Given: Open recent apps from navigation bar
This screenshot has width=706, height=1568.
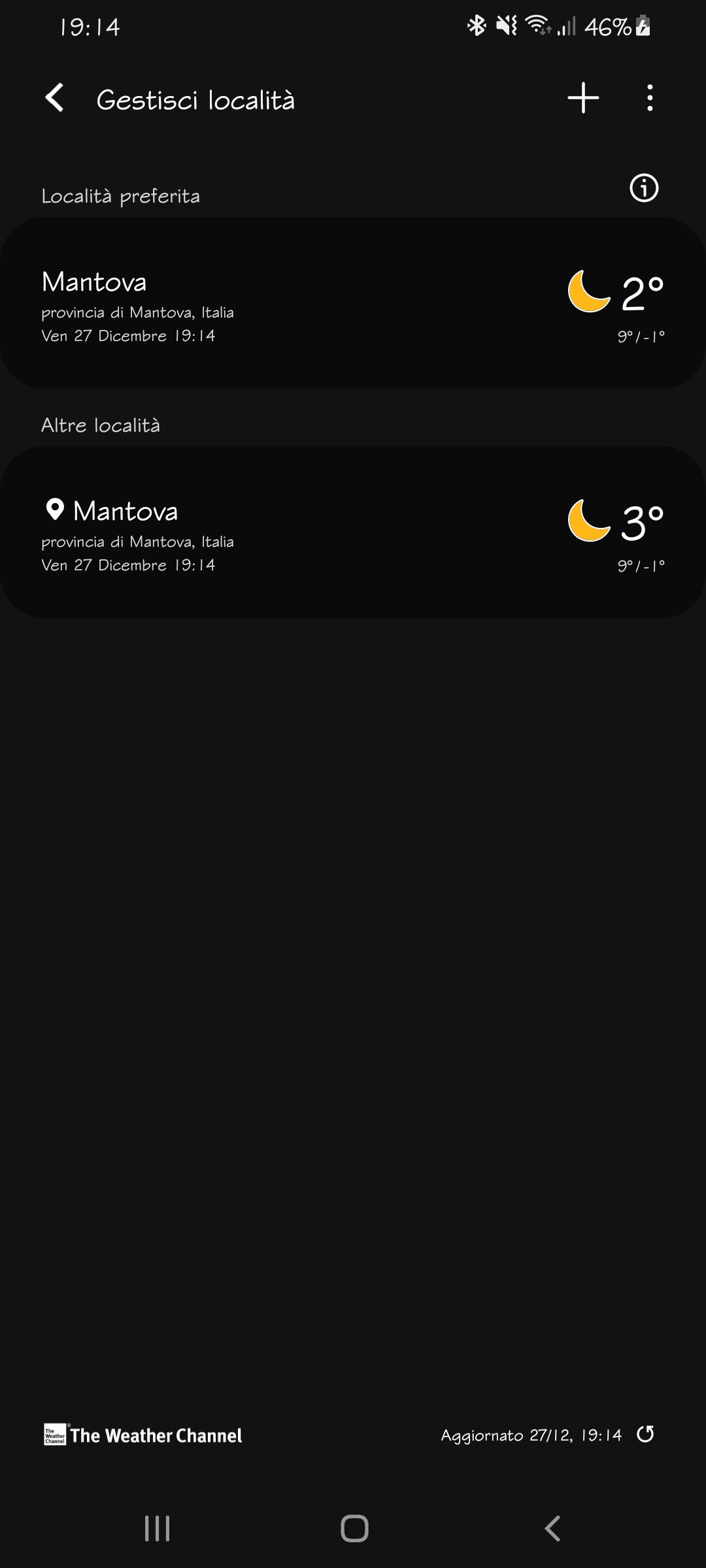Looking at the screenshot, I should tap(157, 1528).
